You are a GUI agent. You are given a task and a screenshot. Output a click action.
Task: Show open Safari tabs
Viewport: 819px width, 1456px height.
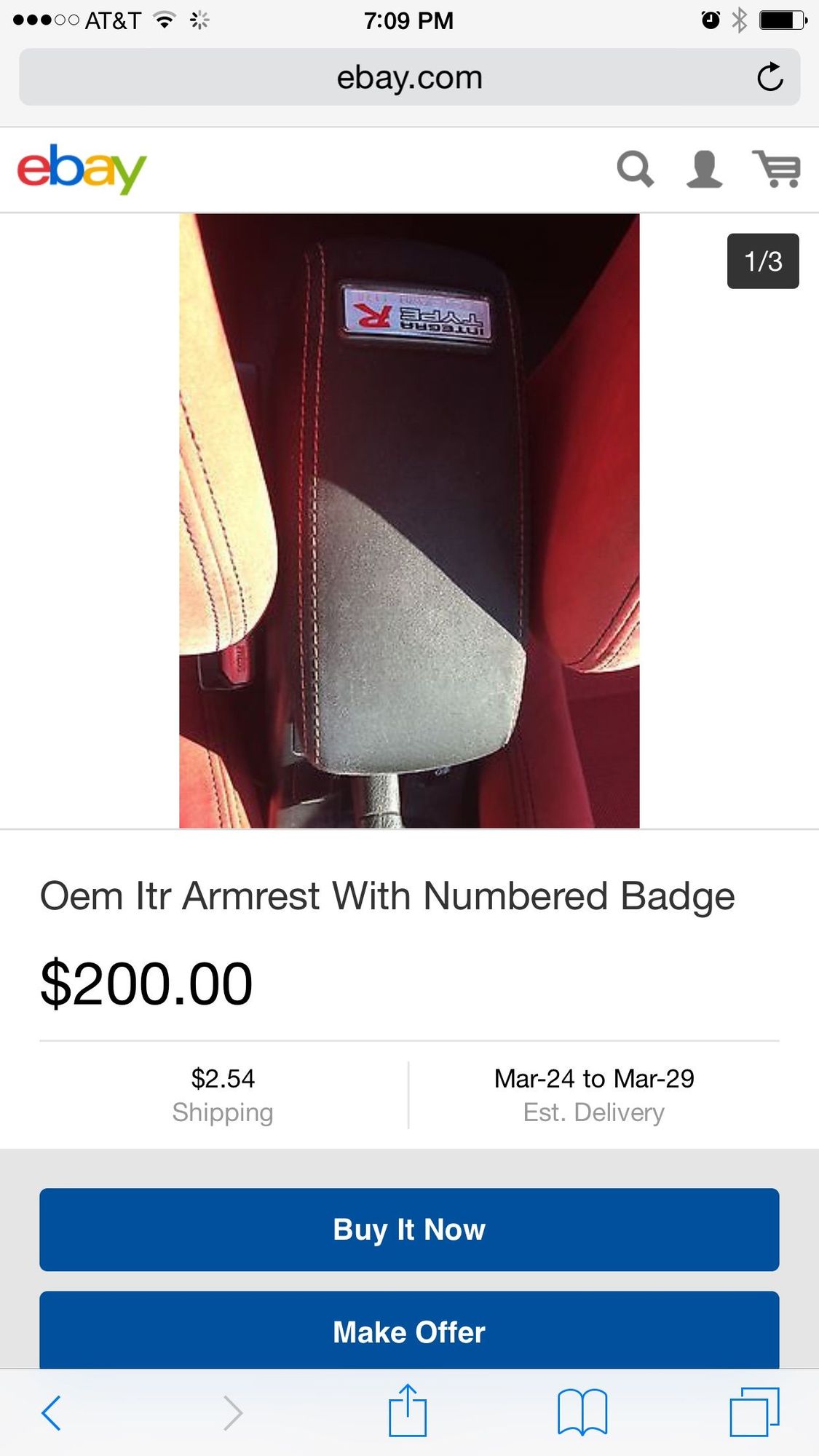754,1412
